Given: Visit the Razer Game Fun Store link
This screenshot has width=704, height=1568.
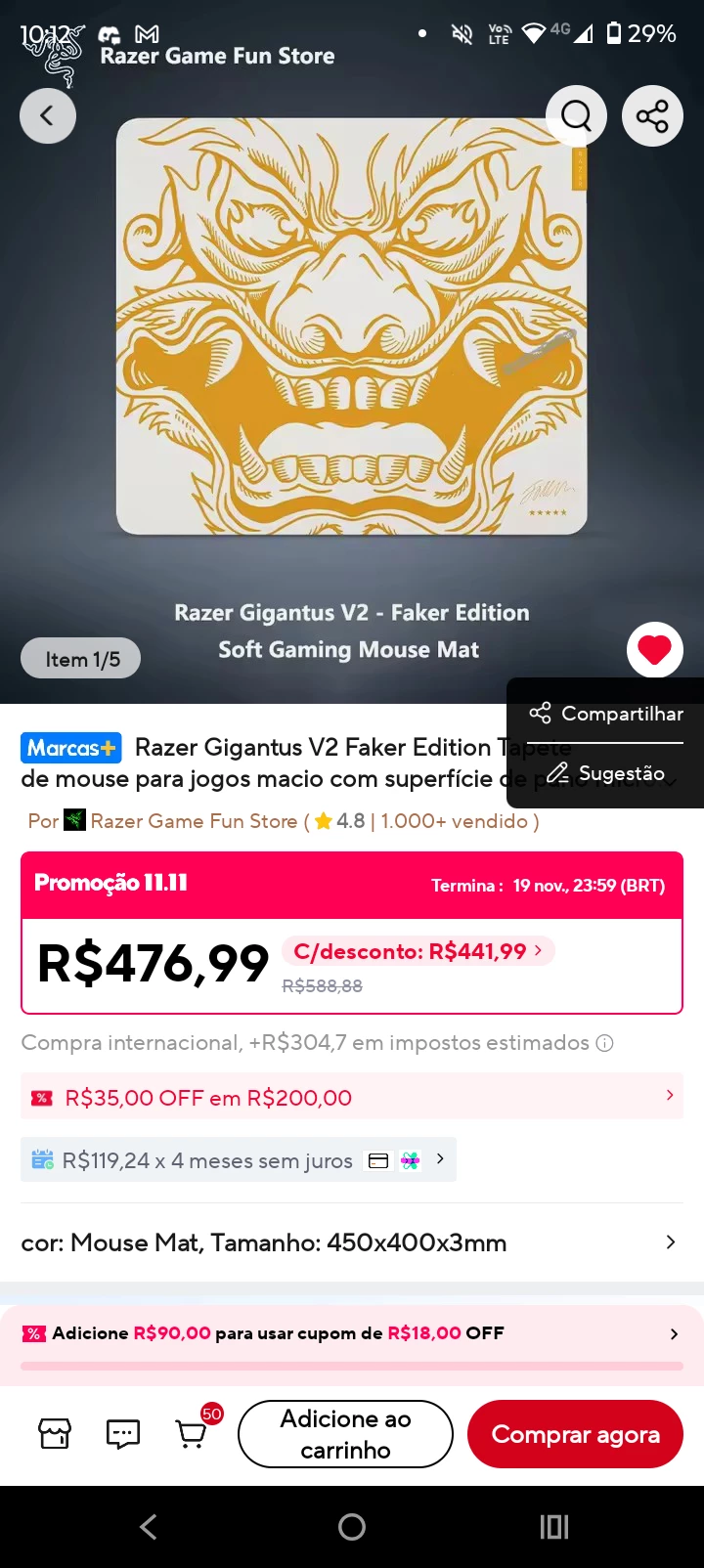Looking at the screenshot, I should (194, 821).
